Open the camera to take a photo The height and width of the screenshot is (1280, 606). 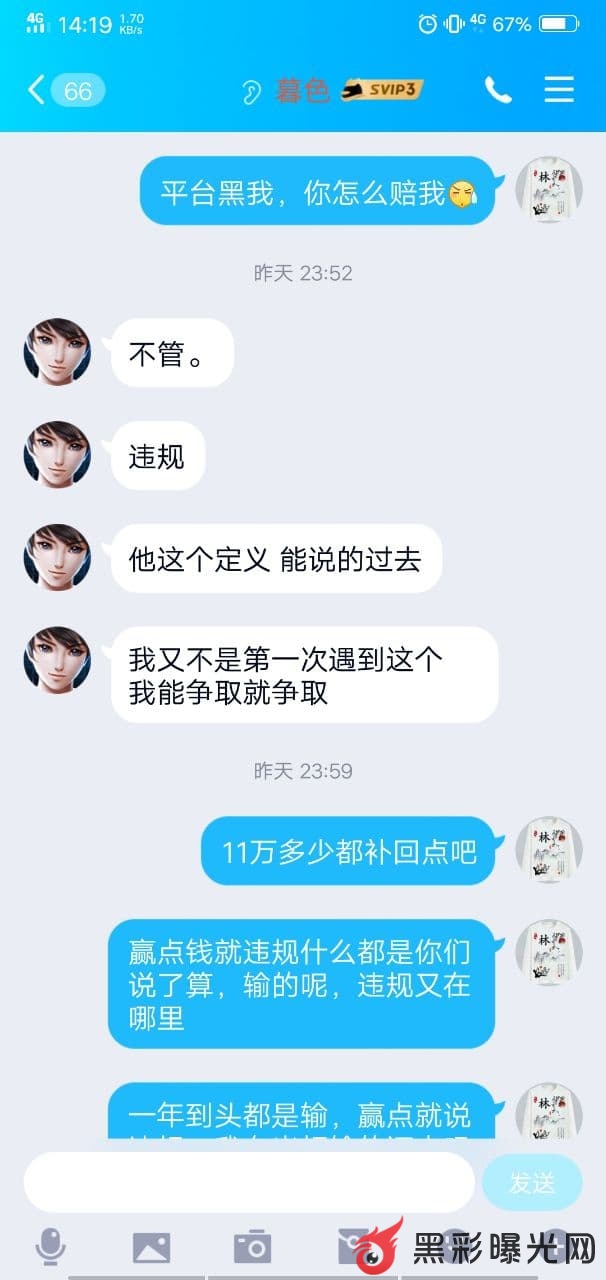click(x=252, y=1246)
